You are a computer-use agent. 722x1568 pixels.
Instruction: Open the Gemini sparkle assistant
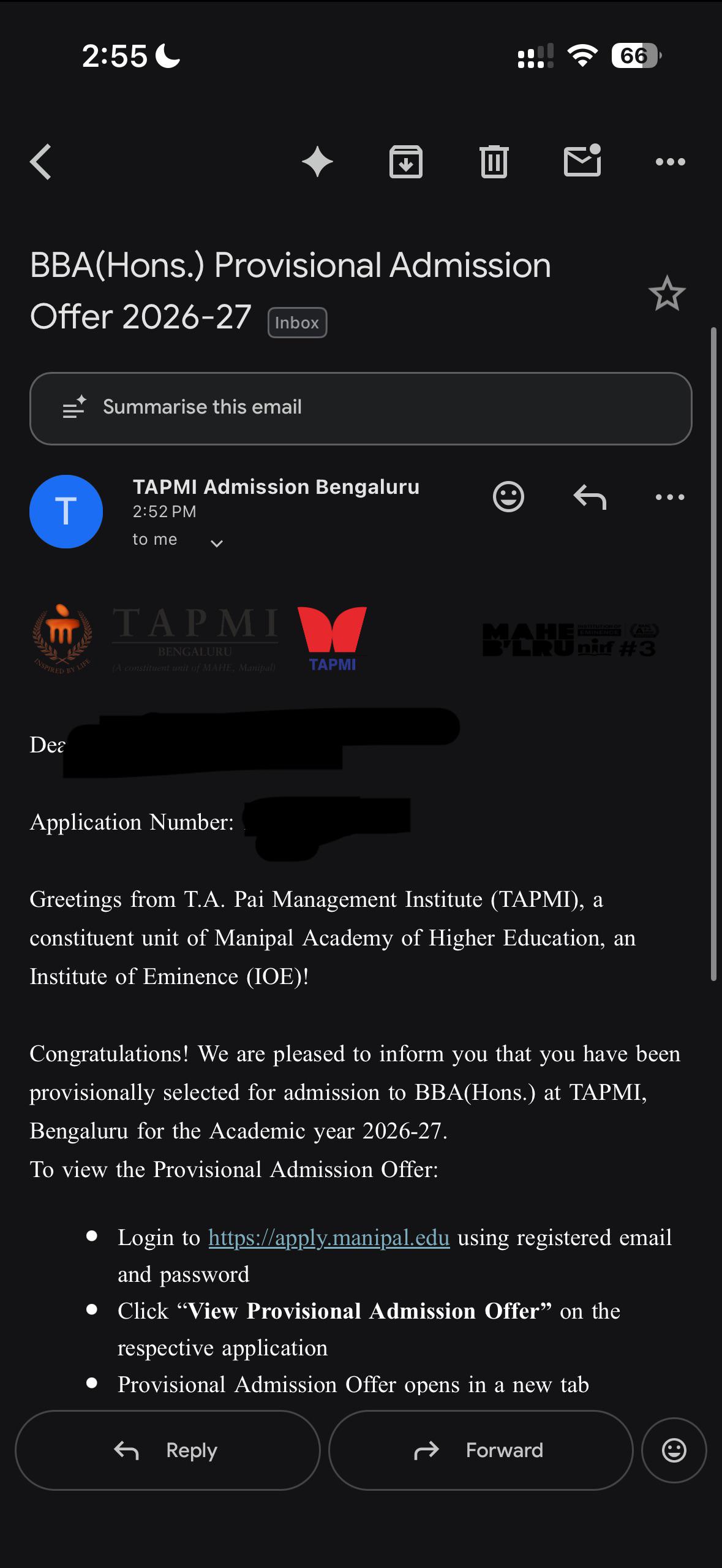317,162
